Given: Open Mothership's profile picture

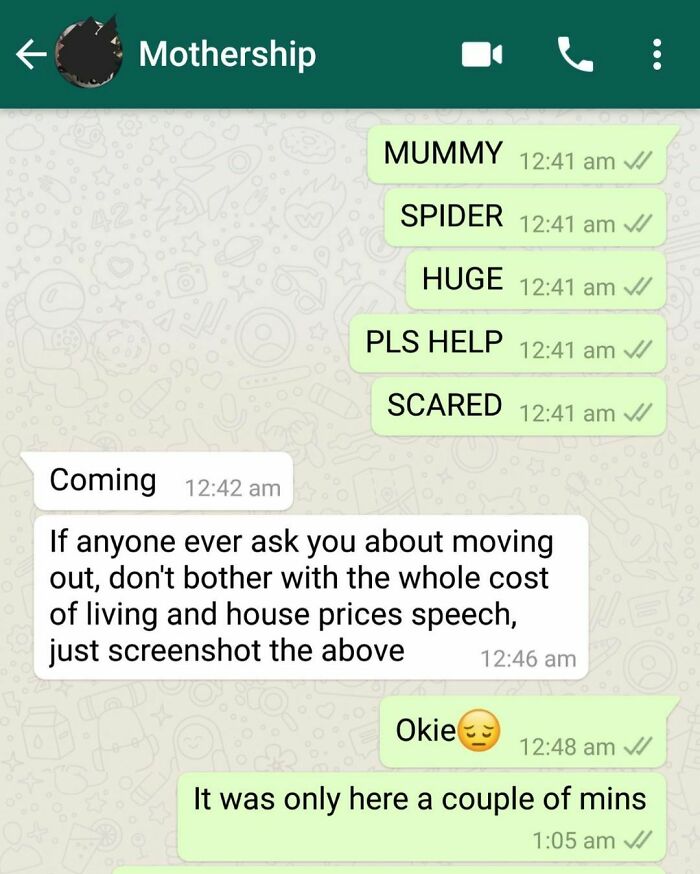Looking at the screenshot, I should click(90, 53).
